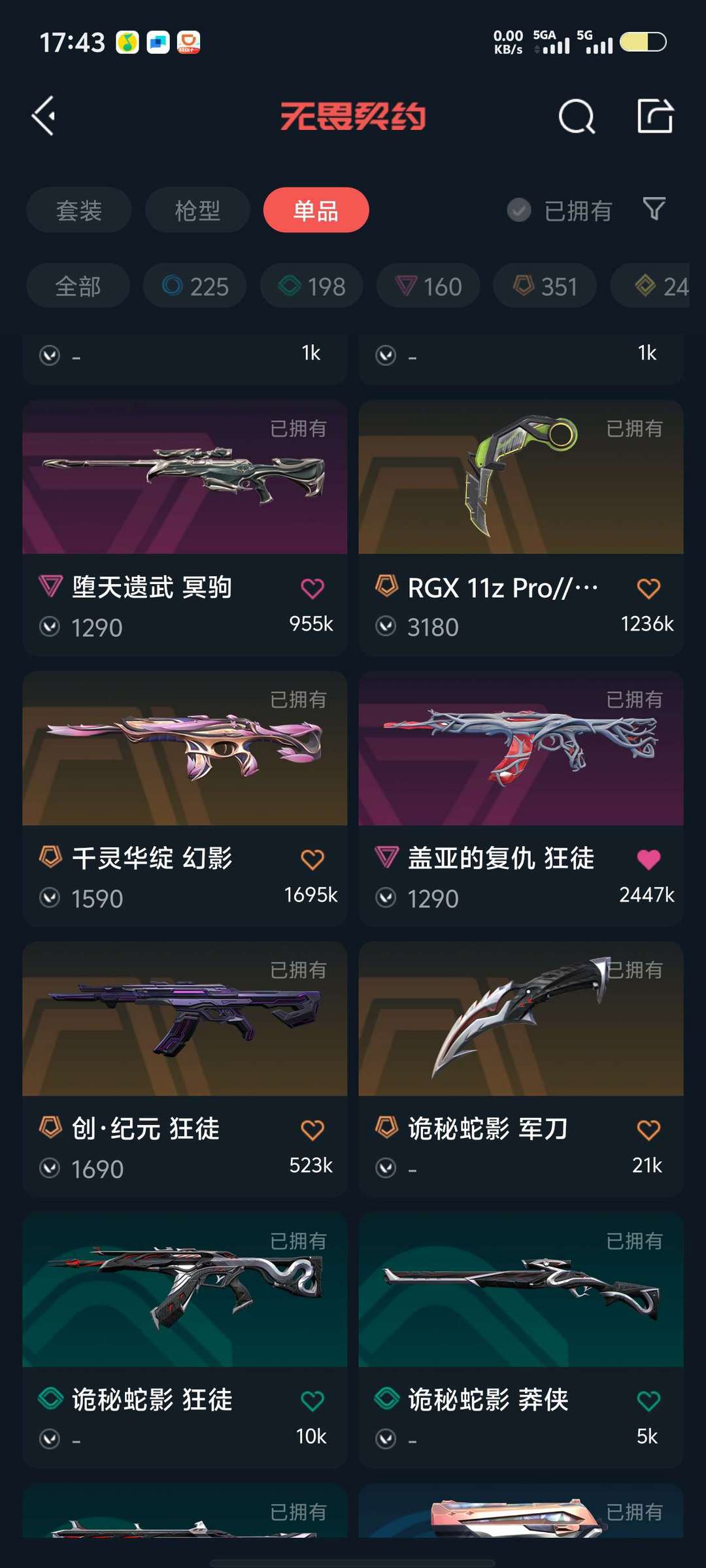This screenshot has height=1568, width=706.
Task: Go back using the top-left arrow
Action: click(44, 116)
